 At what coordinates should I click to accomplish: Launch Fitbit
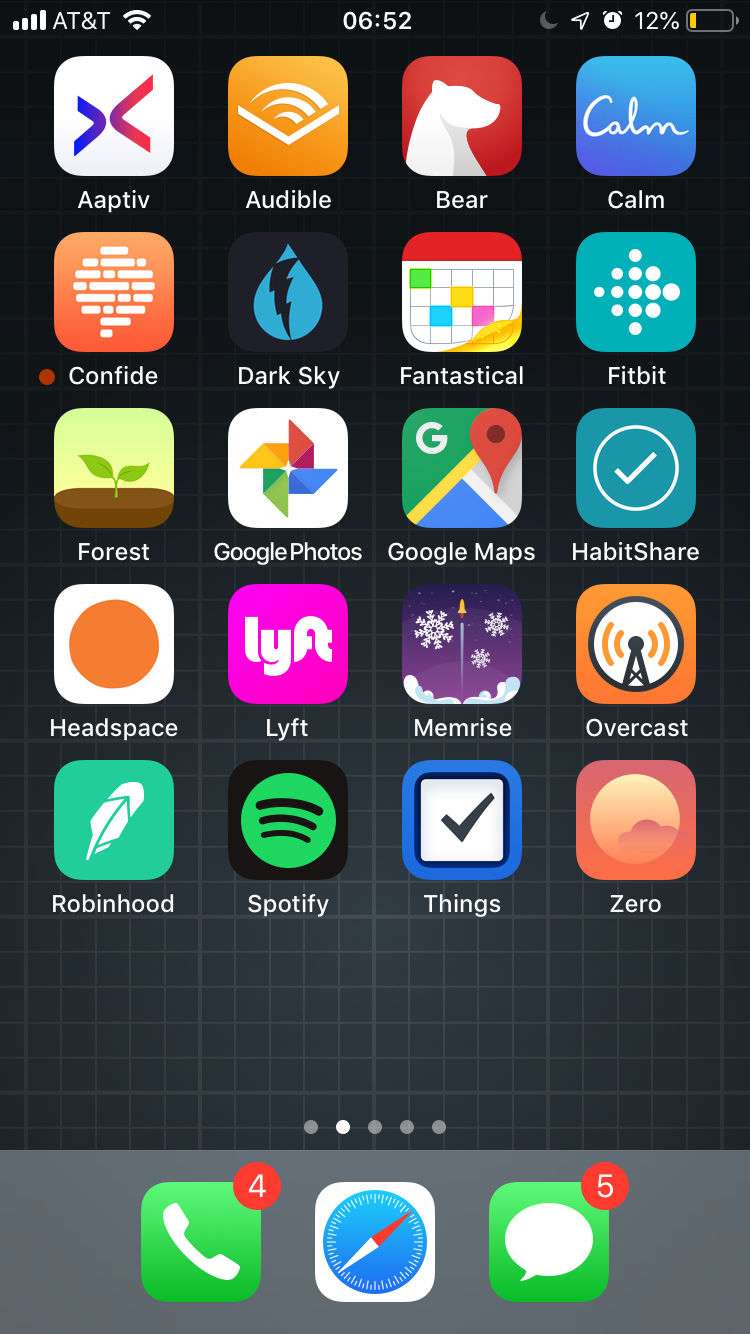636,292
